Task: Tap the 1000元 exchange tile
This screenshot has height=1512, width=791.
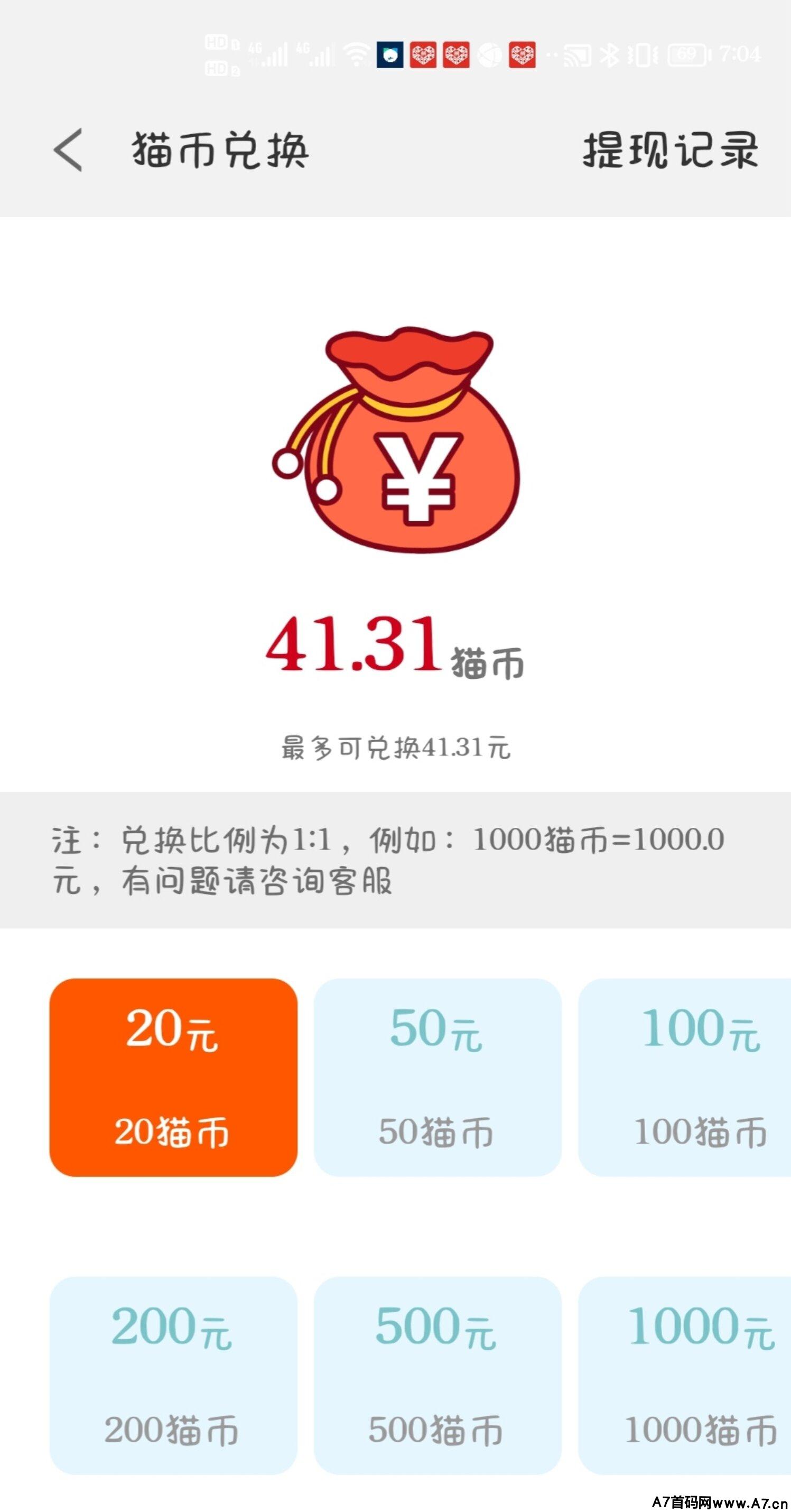Action: click(684, 1375)
